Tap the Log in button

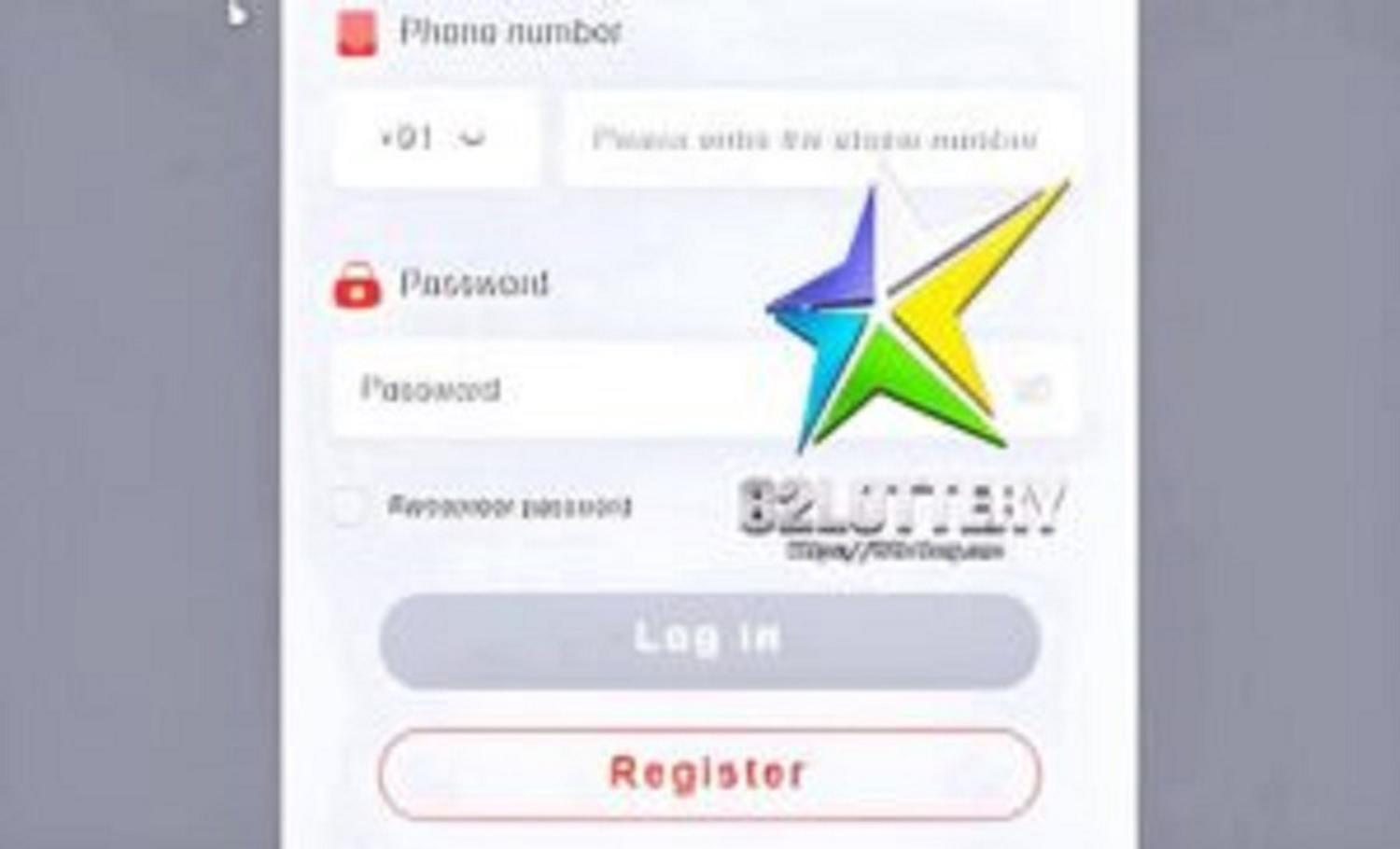(x=709, y=639)
